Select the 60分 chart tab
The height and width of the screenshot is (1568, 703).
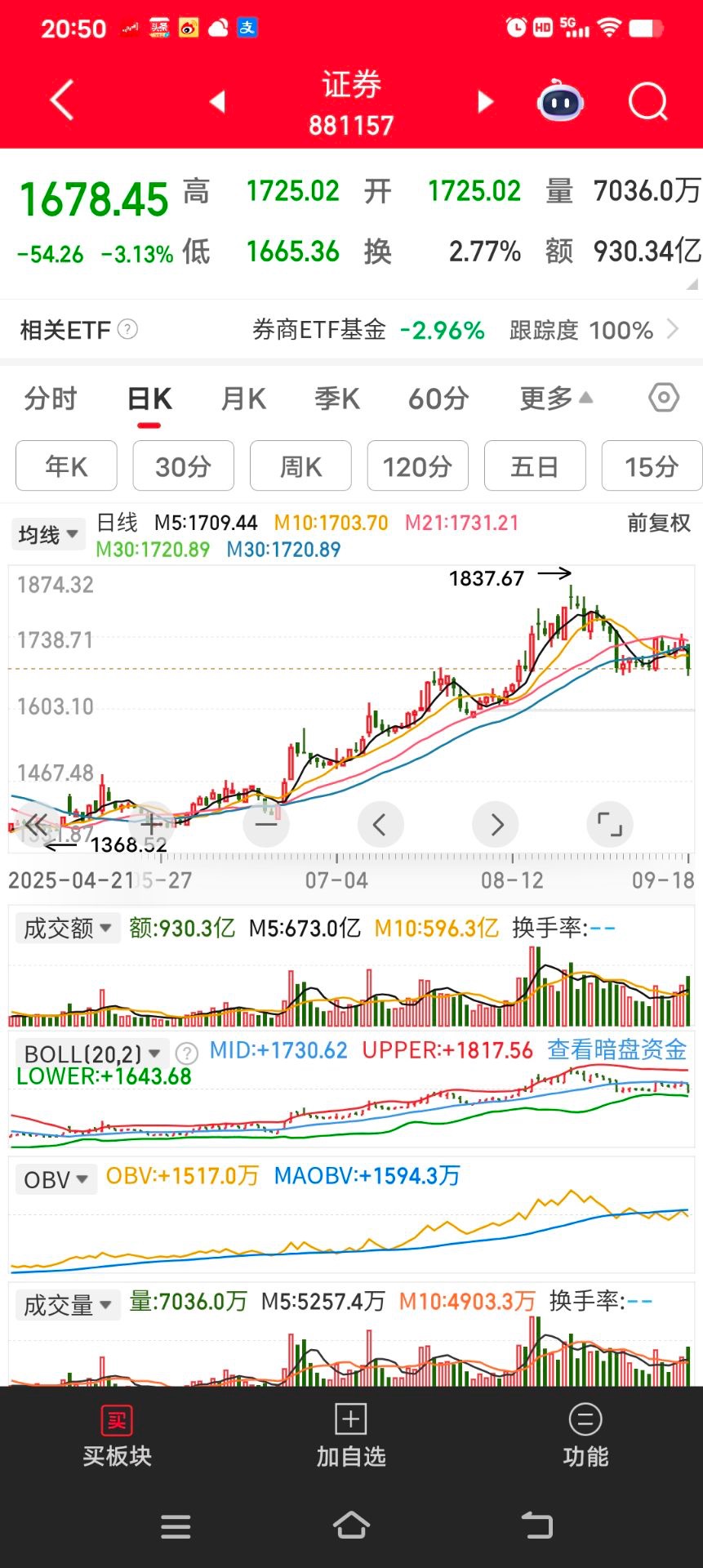(438, 399)
